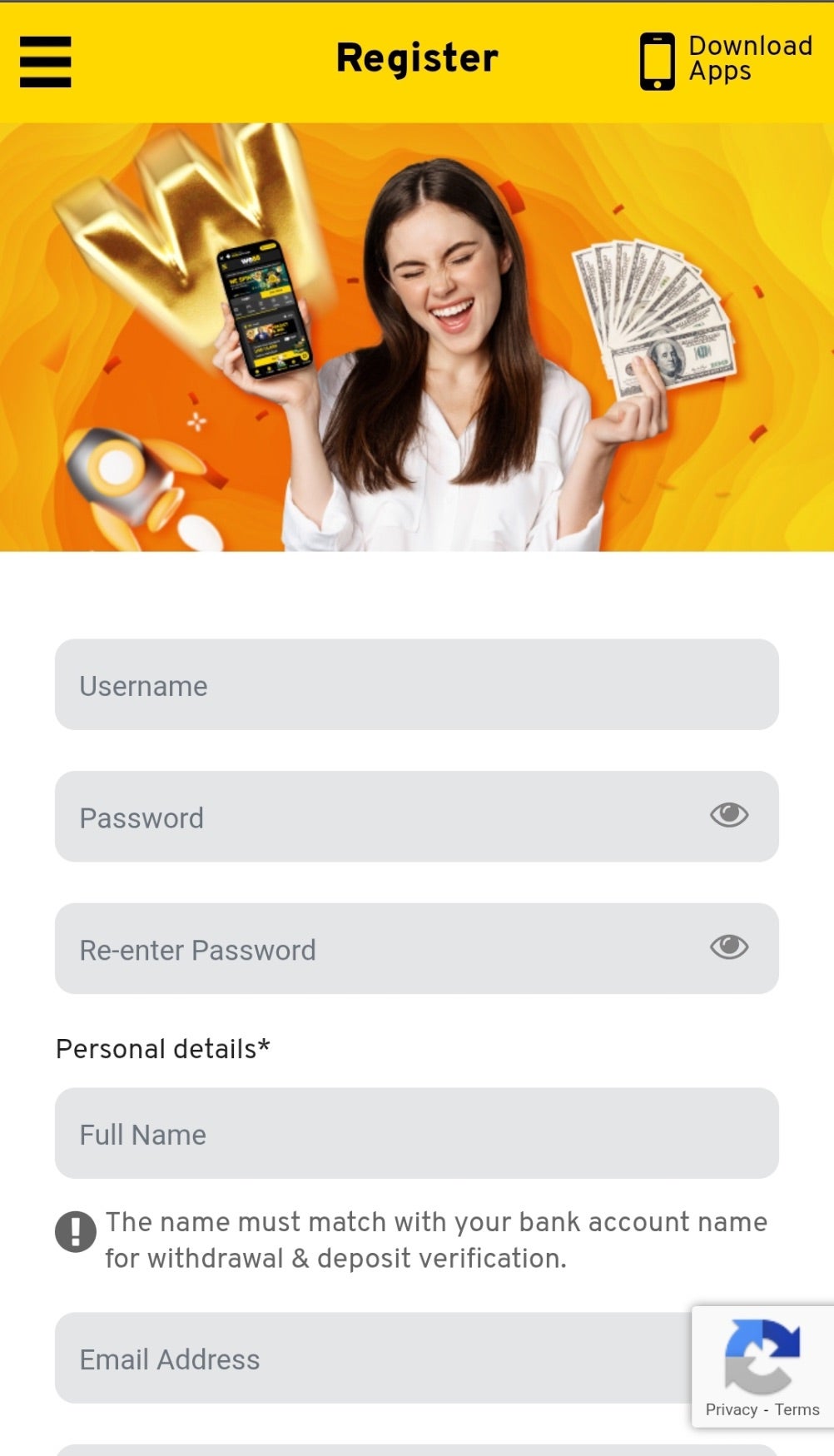
Task: Open reCAPTCHA Terms link
Action: tap(797, 1409)
